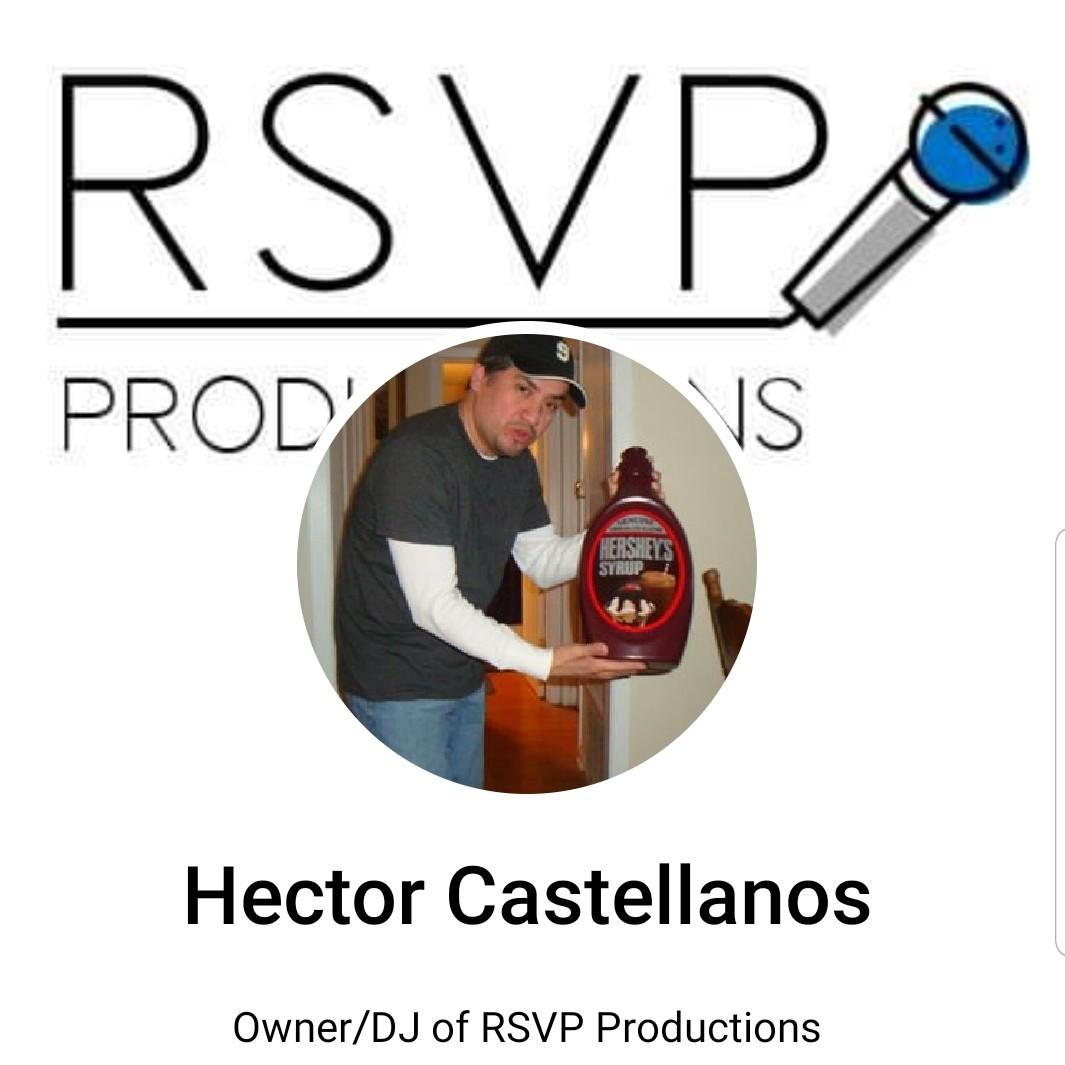Open Hector Castellanos's profile picture
The height and width of the screenshot is (1065, 1065).
pyautogui.click(x=527, y=563)
